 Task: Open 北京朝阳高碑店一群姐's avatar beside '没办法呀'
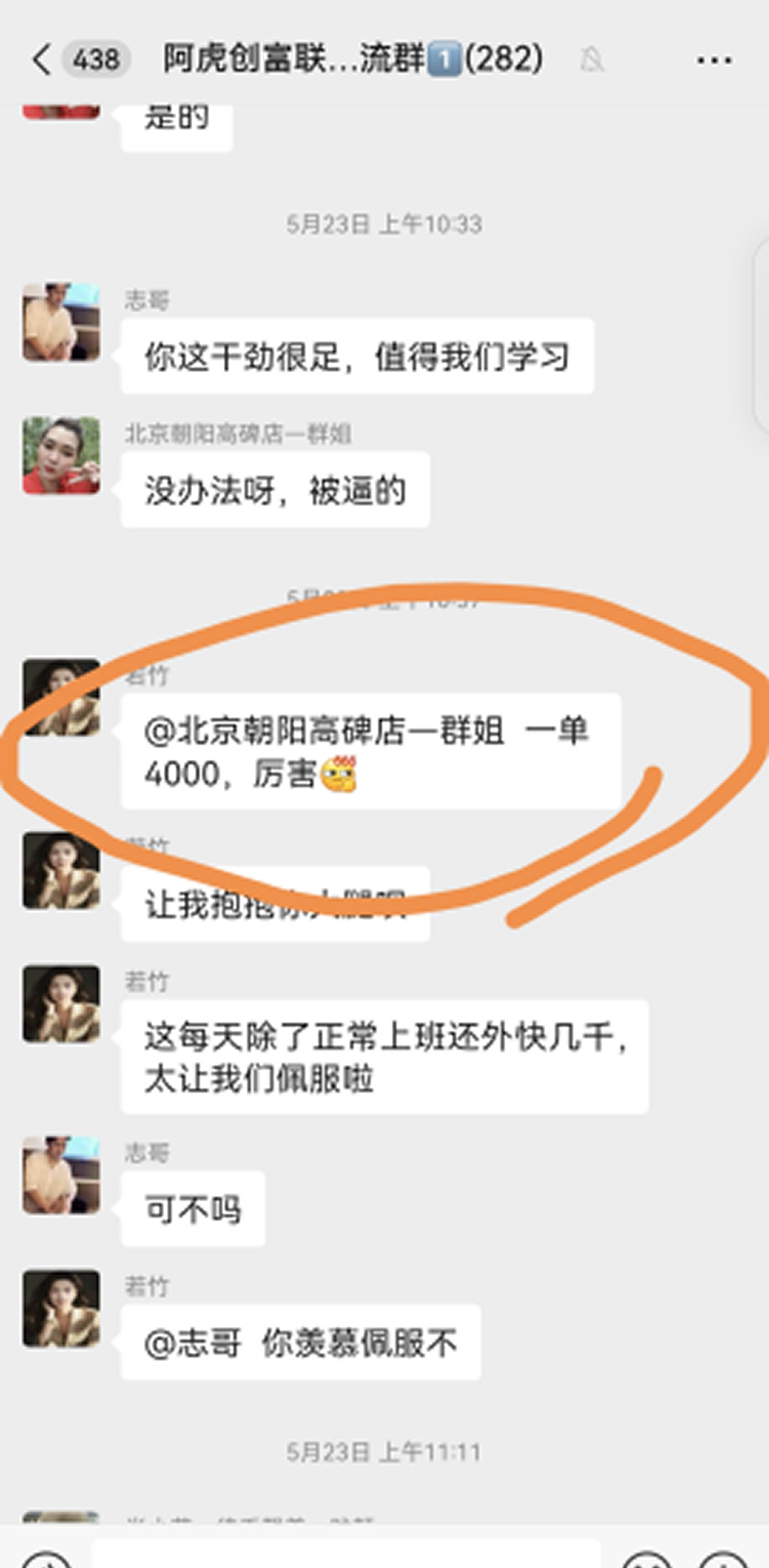click(x=61, y=455)
